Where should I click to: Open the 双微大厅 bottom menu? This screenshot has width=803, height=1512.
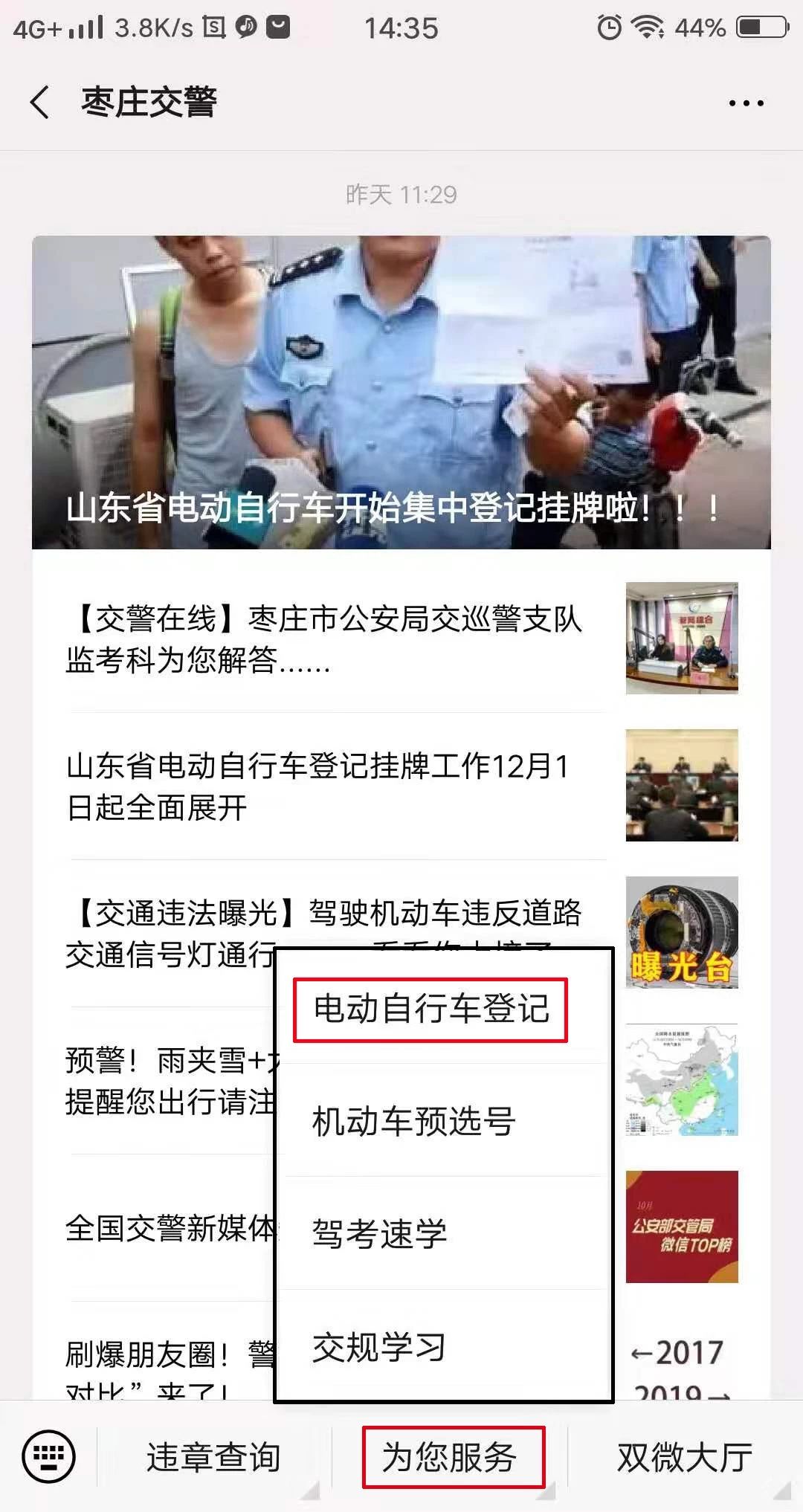coord(684,1457)
